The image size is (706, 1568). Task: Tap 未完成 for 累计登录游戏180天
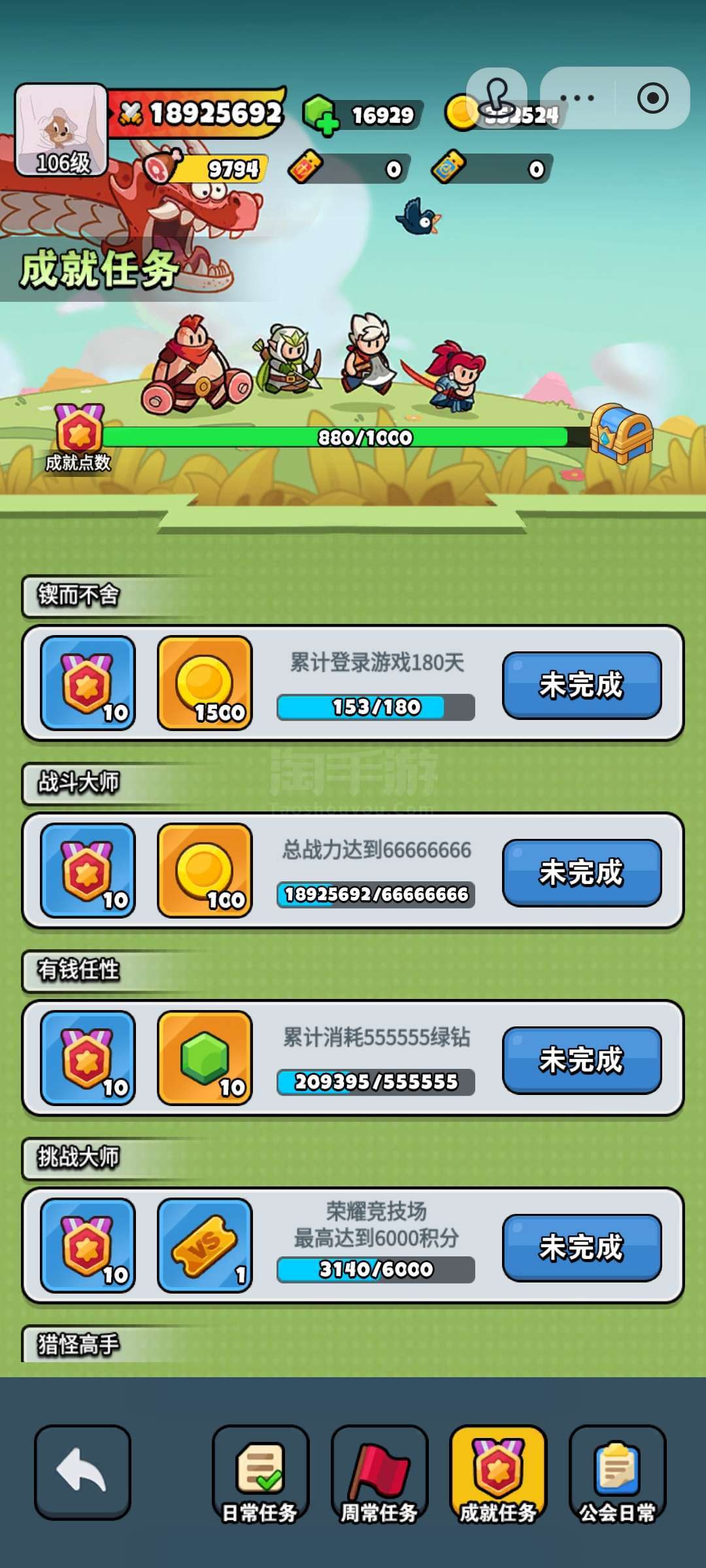coord(581,685)
